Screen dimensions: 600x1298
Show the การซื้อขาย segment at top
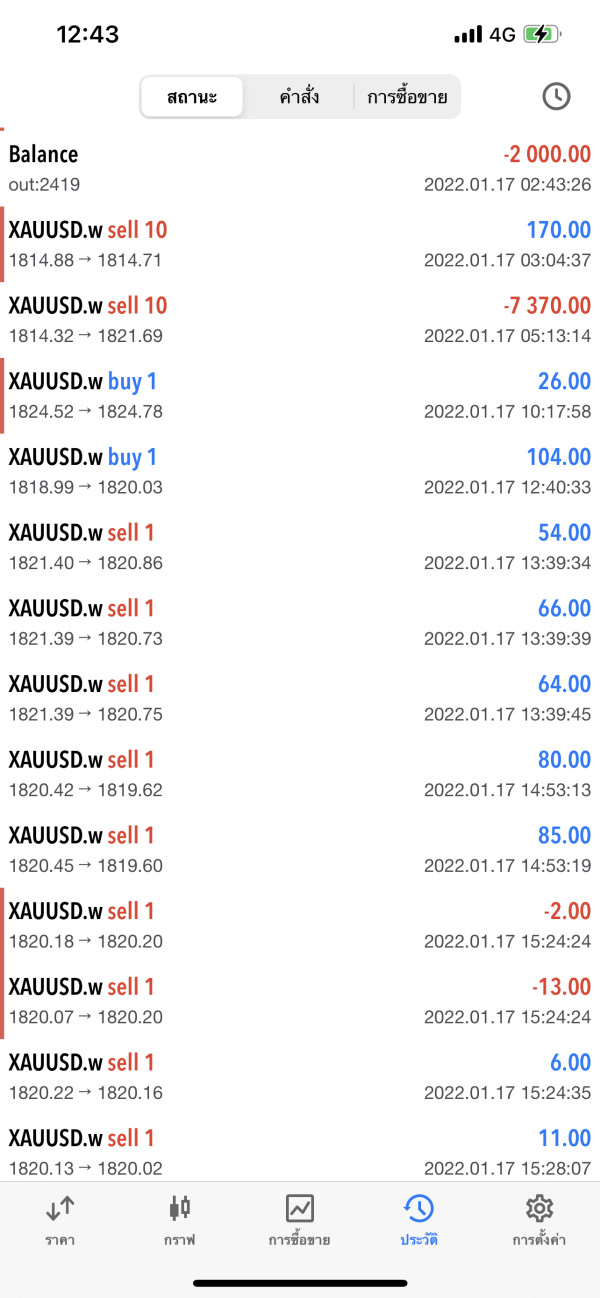pos(406,98)
